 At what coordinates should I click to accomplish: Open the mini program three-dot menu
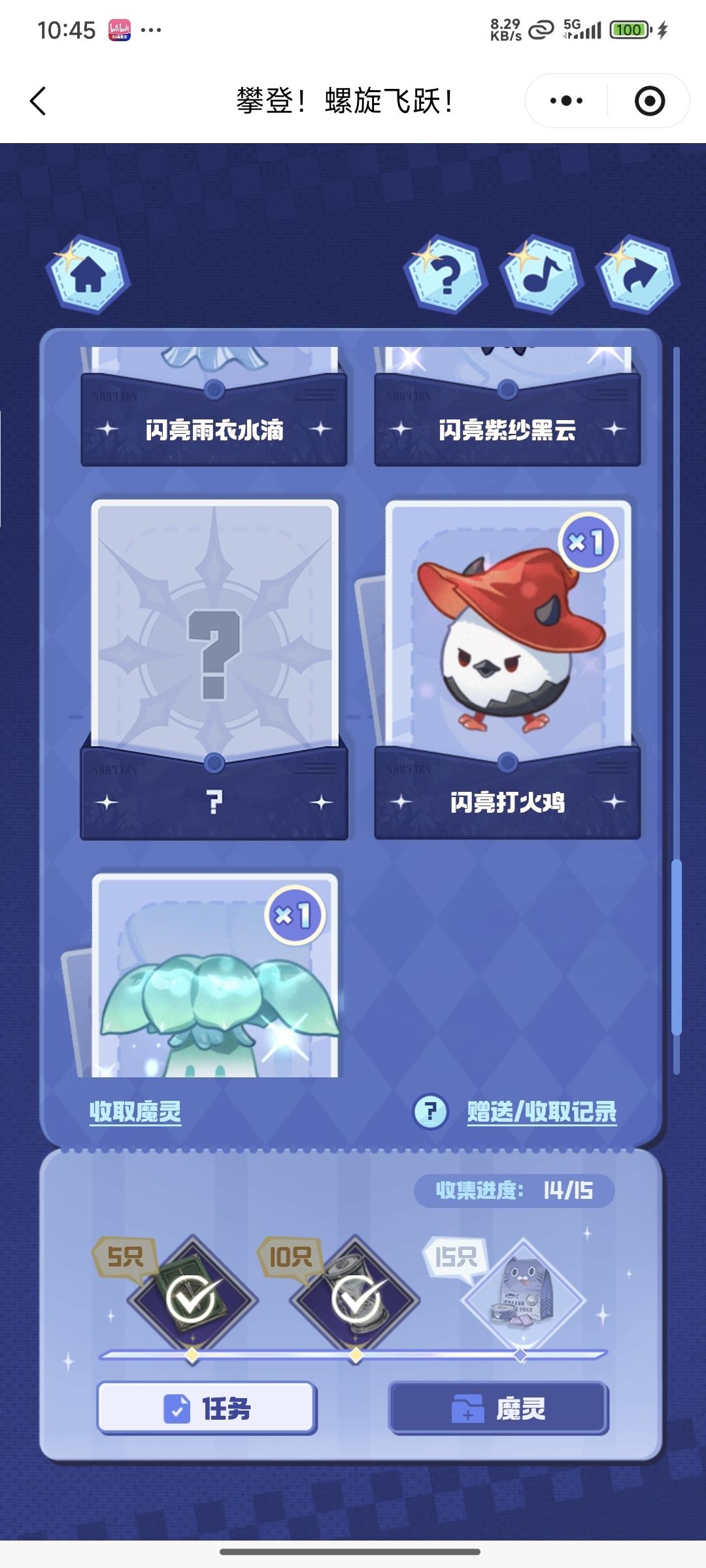(566, 101)
